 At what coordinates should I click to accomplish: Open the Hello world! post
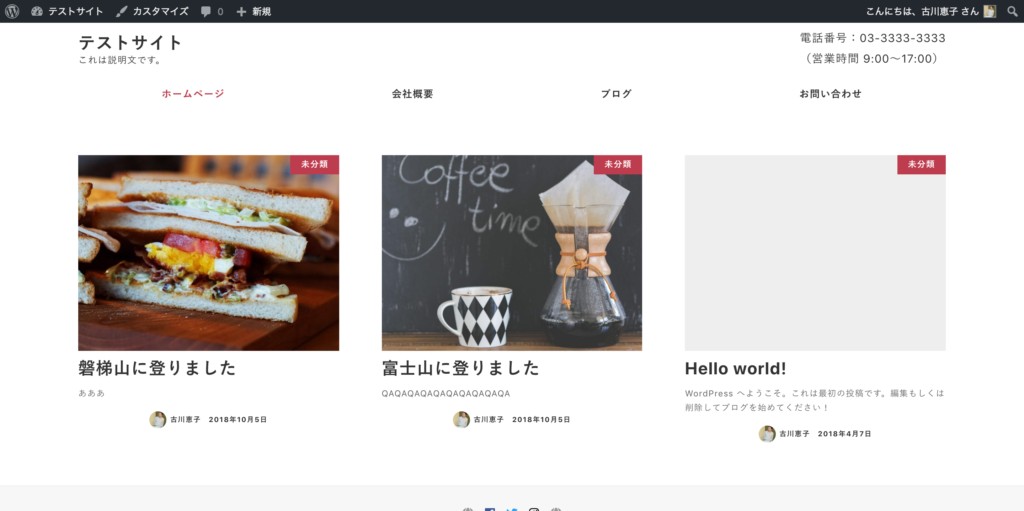pyautogui.click(x=735, y=369)
